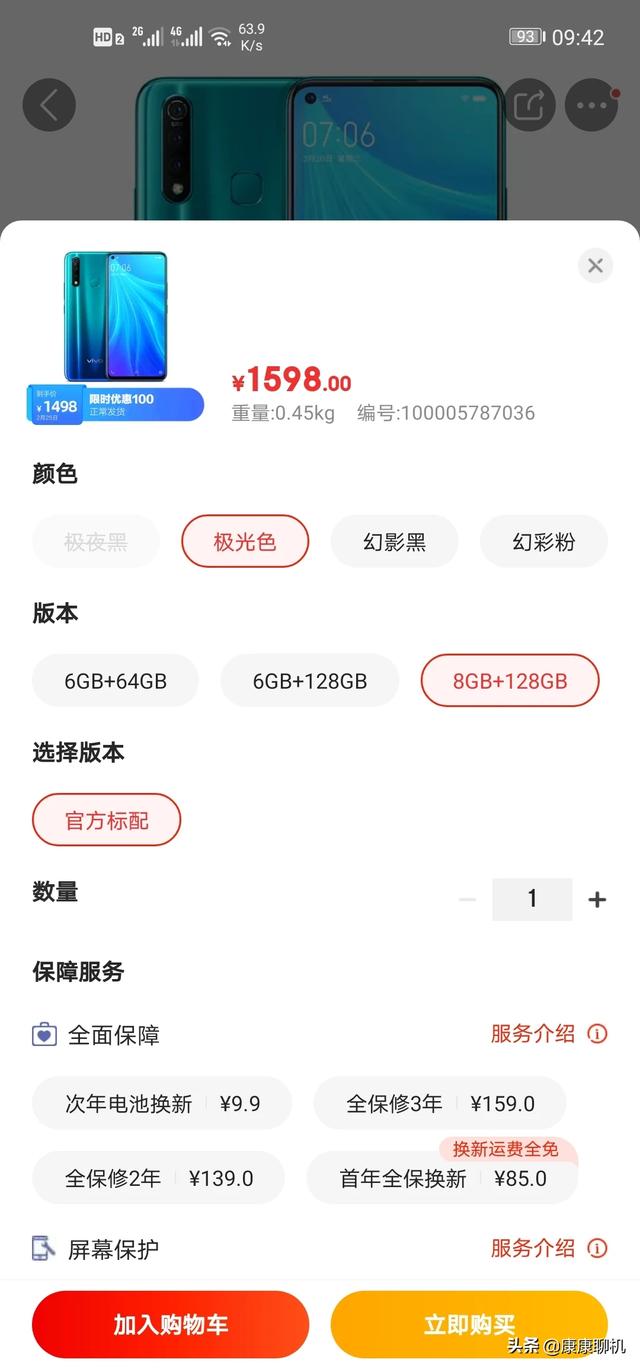Image resolution: width=640 pixels, height=1369 pixels.
Task: Close the product options sheet
Action: click(x=595, y=265)
